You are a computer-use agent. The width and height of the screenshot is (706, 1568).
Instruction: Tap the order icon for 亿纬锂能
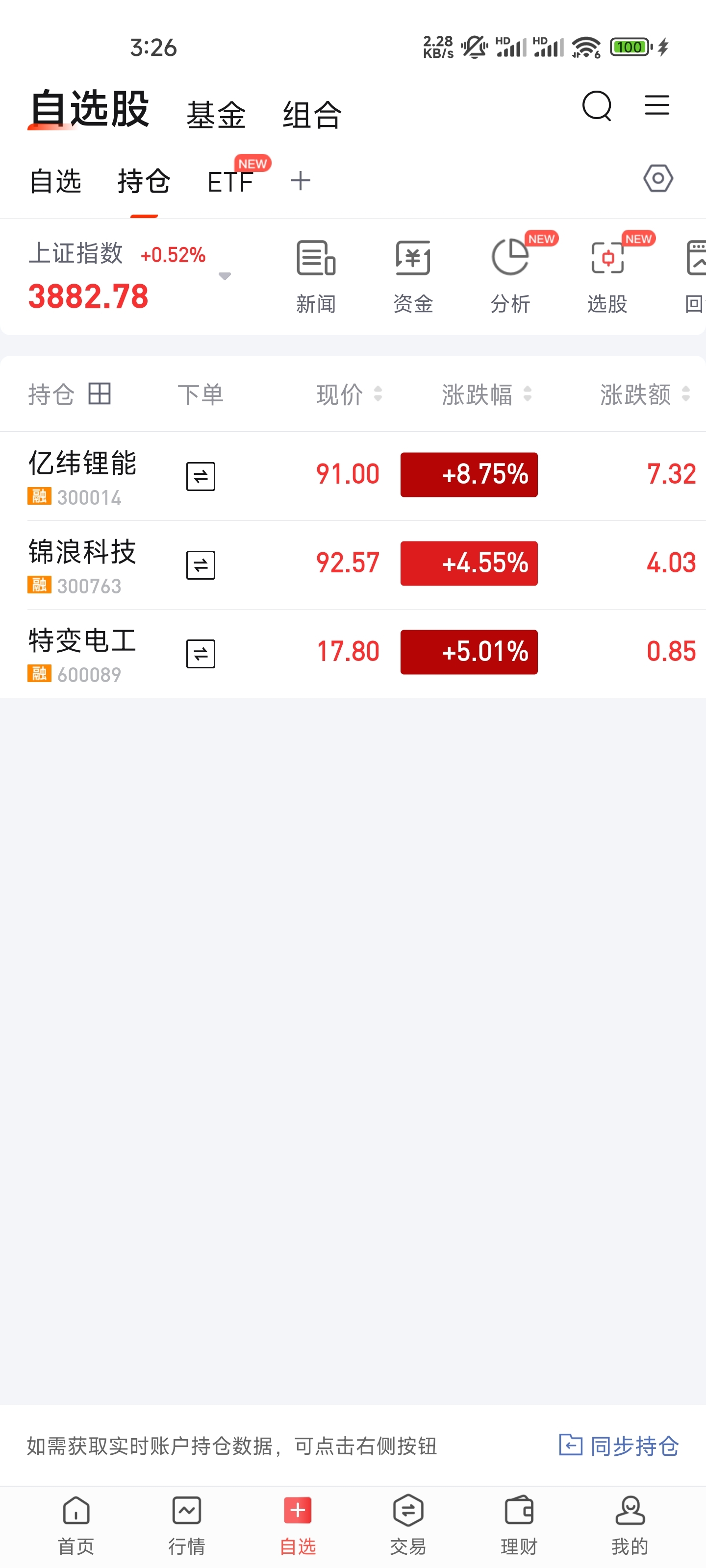pos(201,476)
